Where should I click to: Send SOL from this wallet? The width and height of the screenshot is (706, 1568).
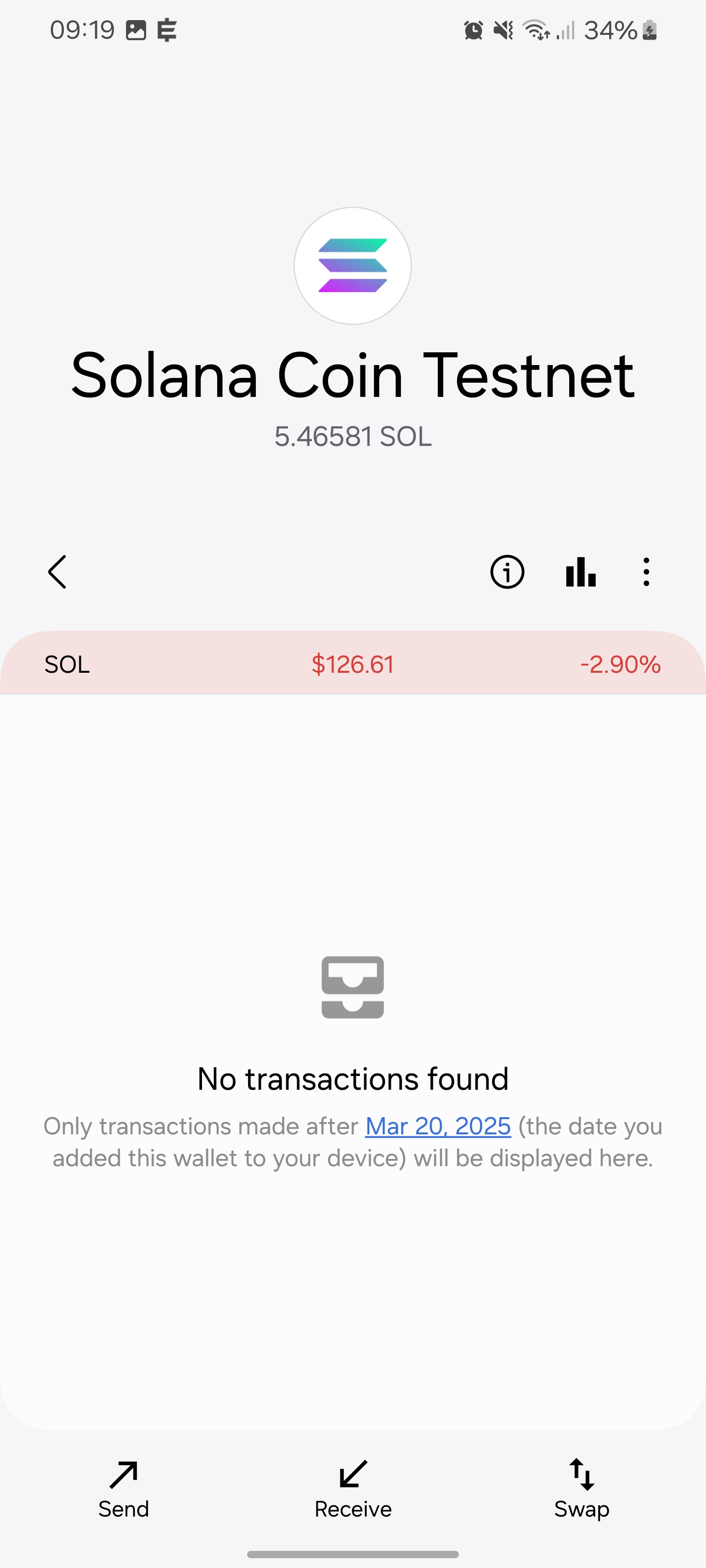[x=124, y=1489]
